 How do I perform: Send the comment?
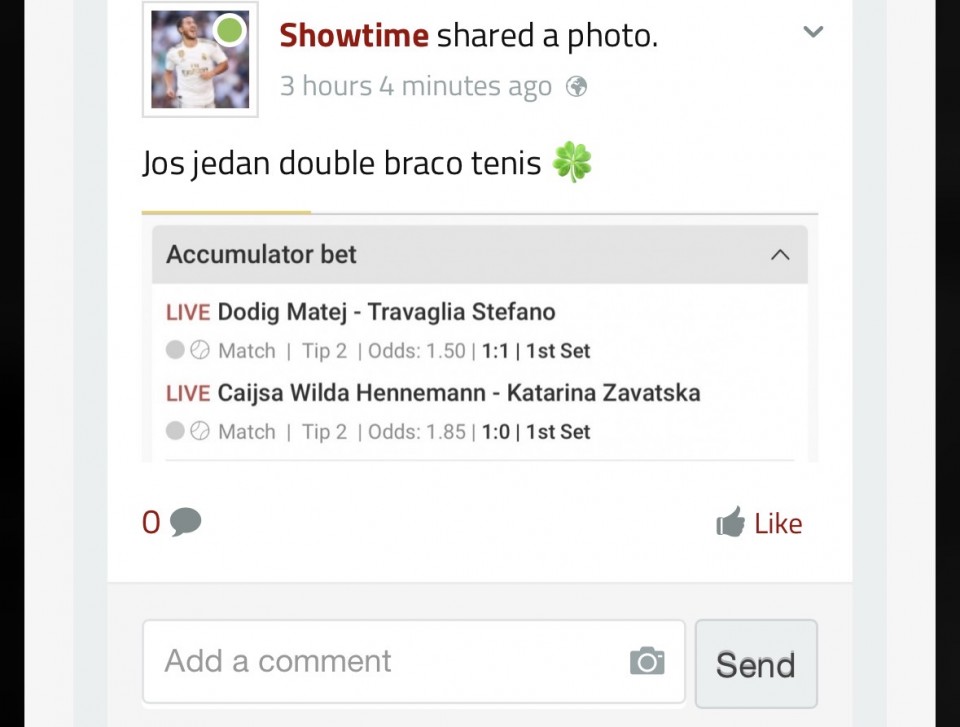755,664
